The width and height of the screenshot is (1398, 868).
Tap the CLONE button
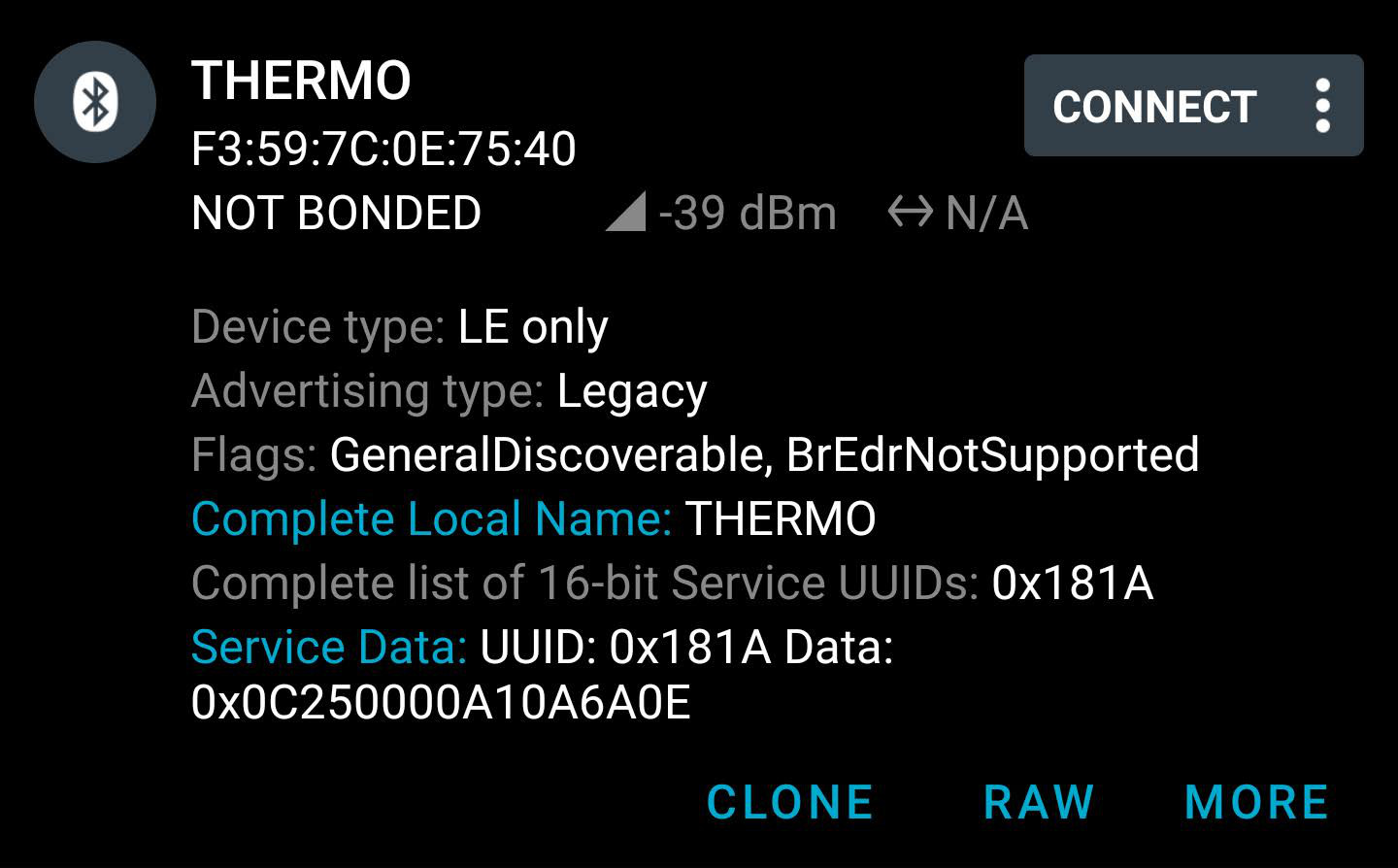point(790,802)
